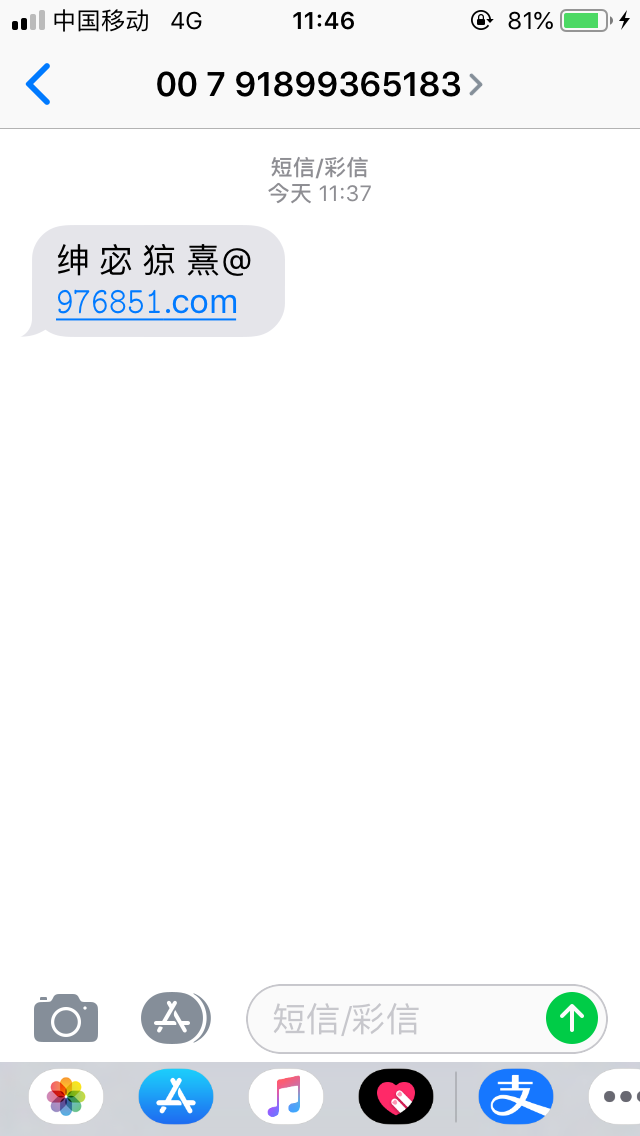640x1136 pixels.
Task: Show more iMessage apps
Action: (618, 1097)
